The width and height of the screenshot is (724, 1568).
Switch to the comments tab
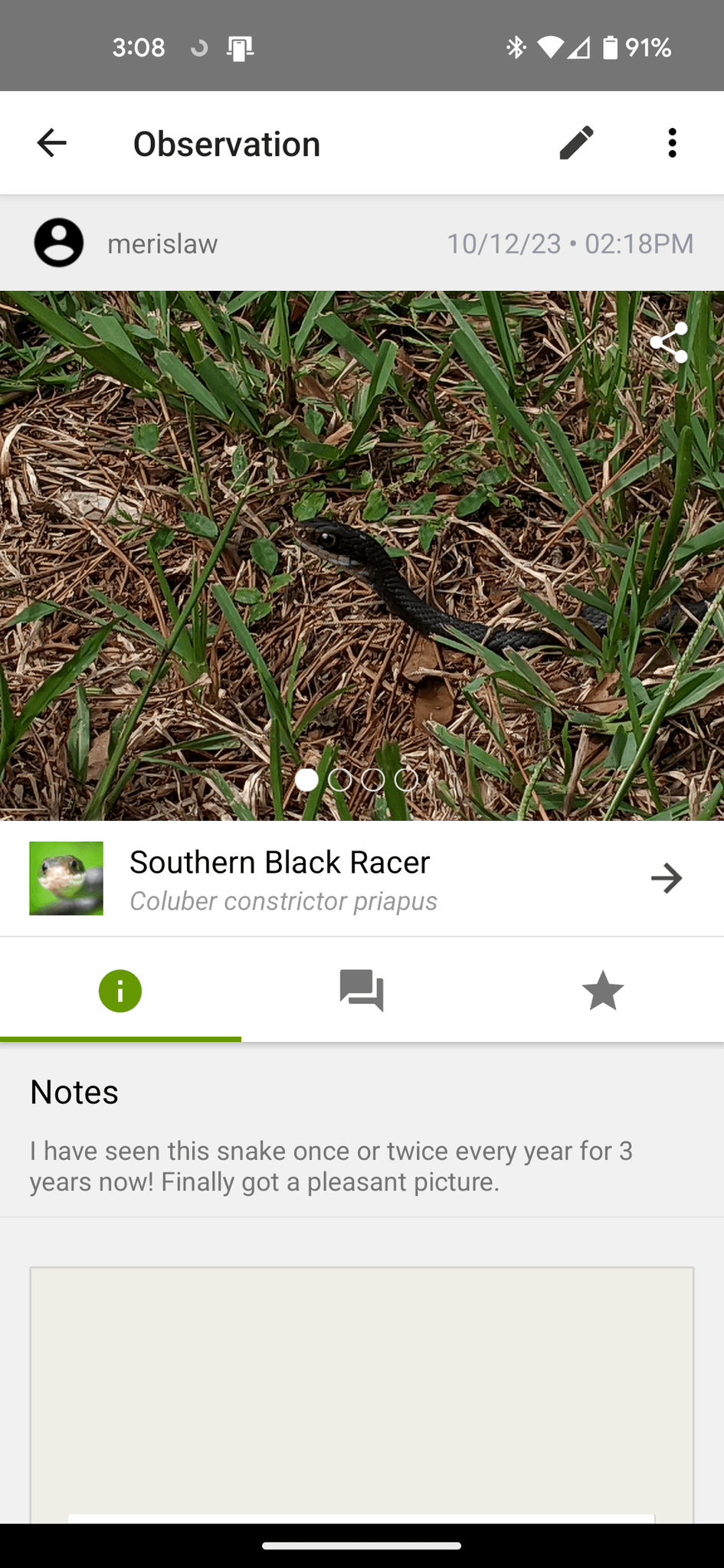(x=362, y=991)
